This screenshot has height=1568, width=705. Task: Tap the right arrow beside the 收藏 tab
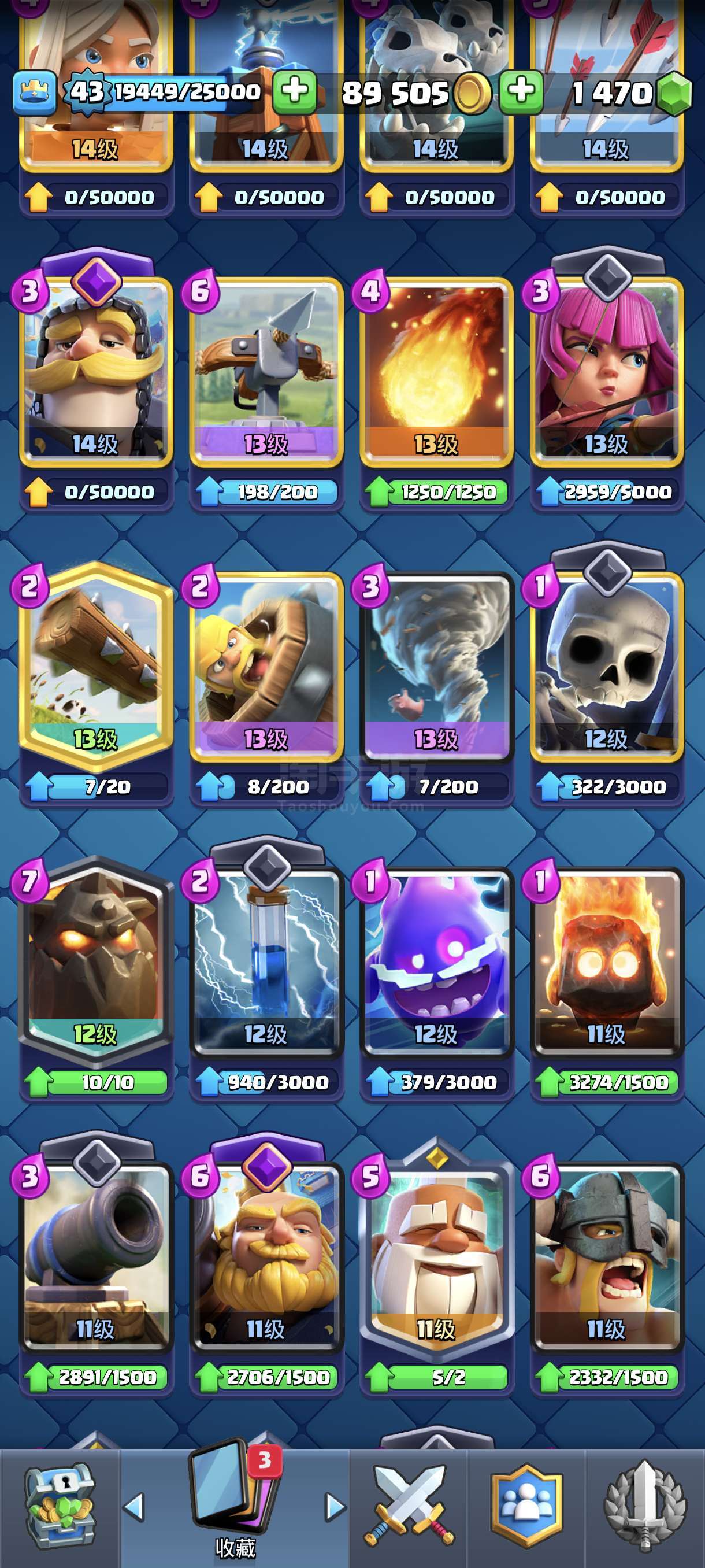tap(335, 1507)
